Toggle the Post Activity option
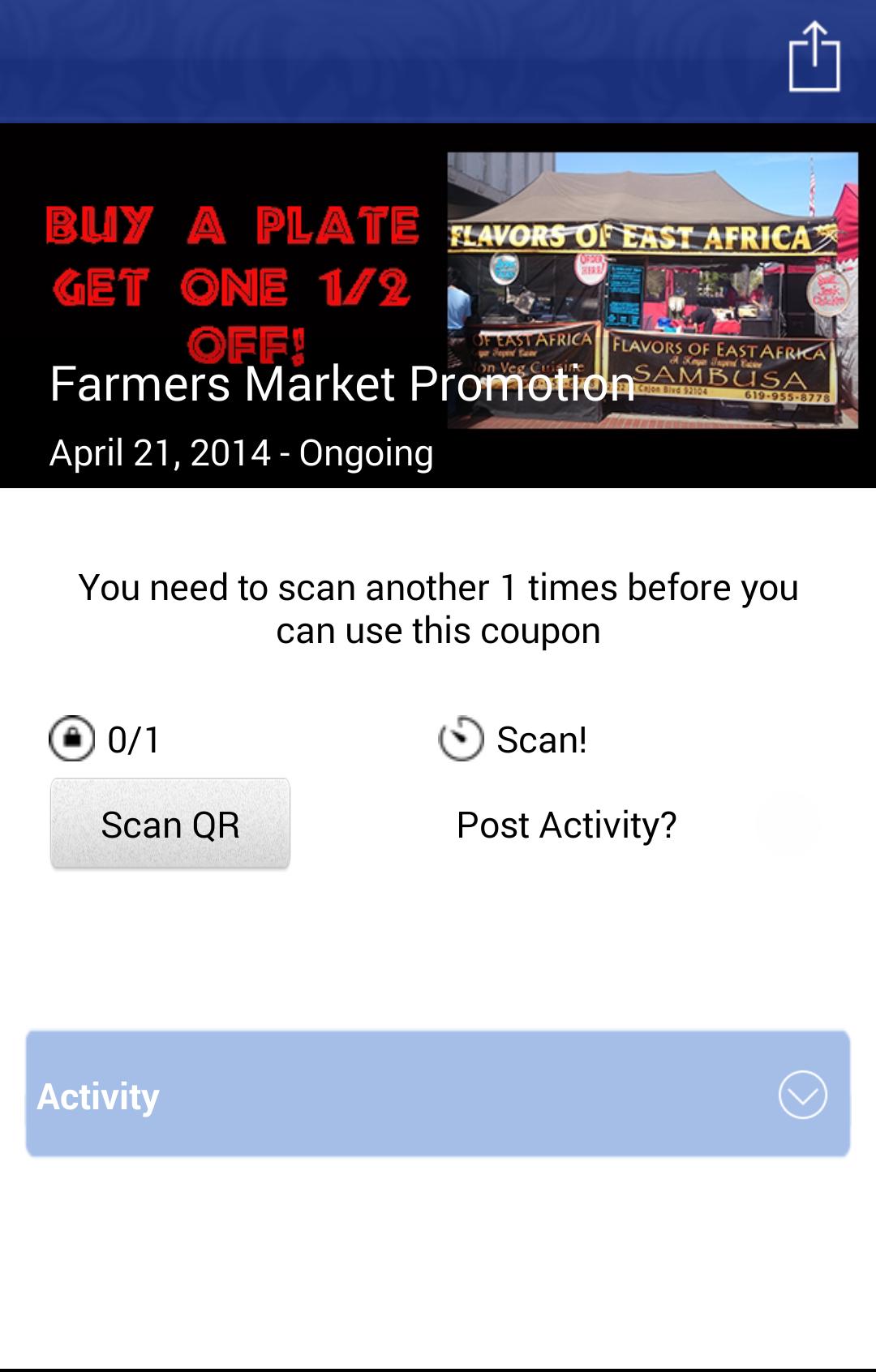Viewport: 876px width, 1372px height. pyautogui.click(x=787, y=825)
